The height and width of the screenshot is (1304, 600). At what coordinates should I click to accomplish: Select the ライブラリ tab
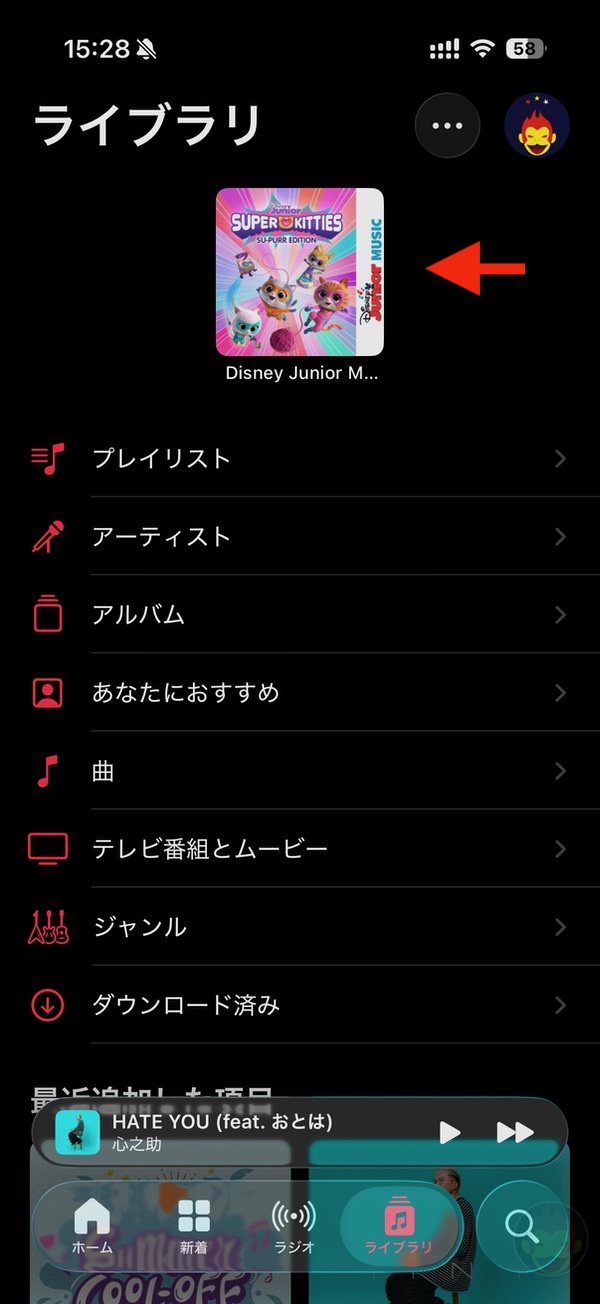pos(399,1226)
